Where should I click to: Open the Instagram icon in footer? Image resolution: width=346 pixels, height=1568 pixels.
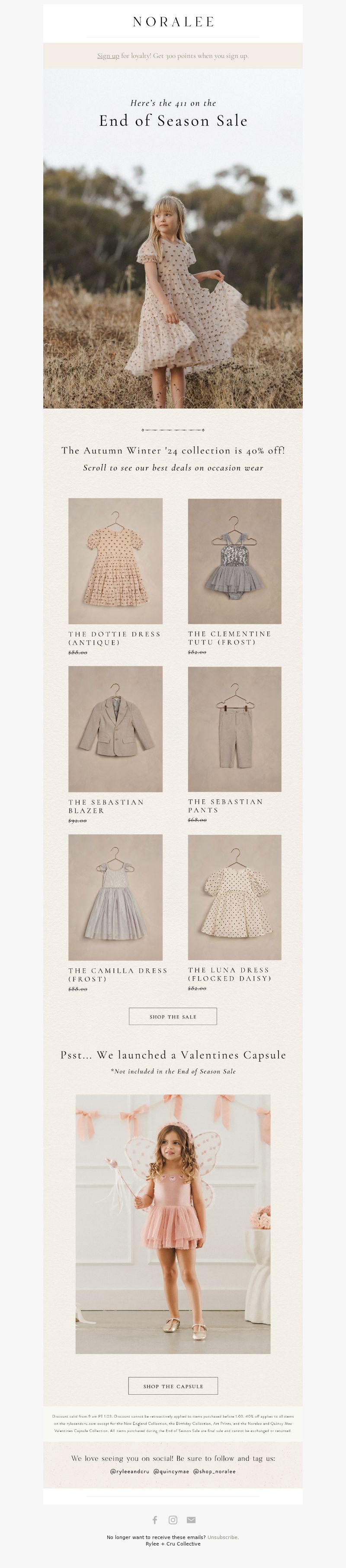click(x=173, y=1520)
